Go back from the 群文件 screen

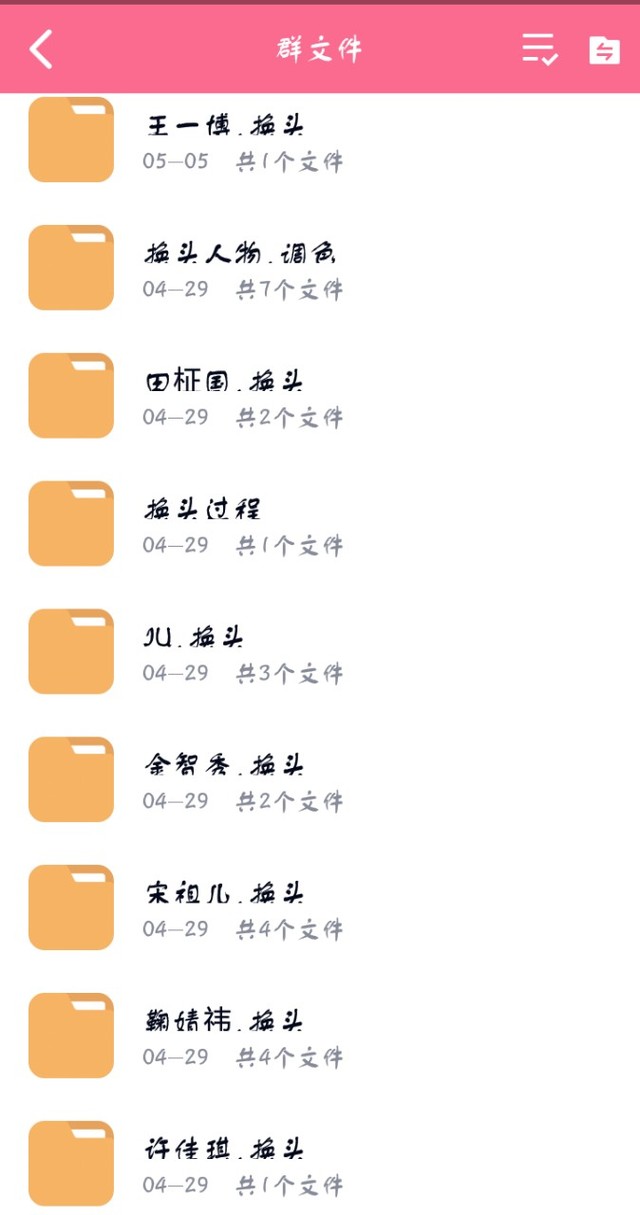(x=41, y=48)
